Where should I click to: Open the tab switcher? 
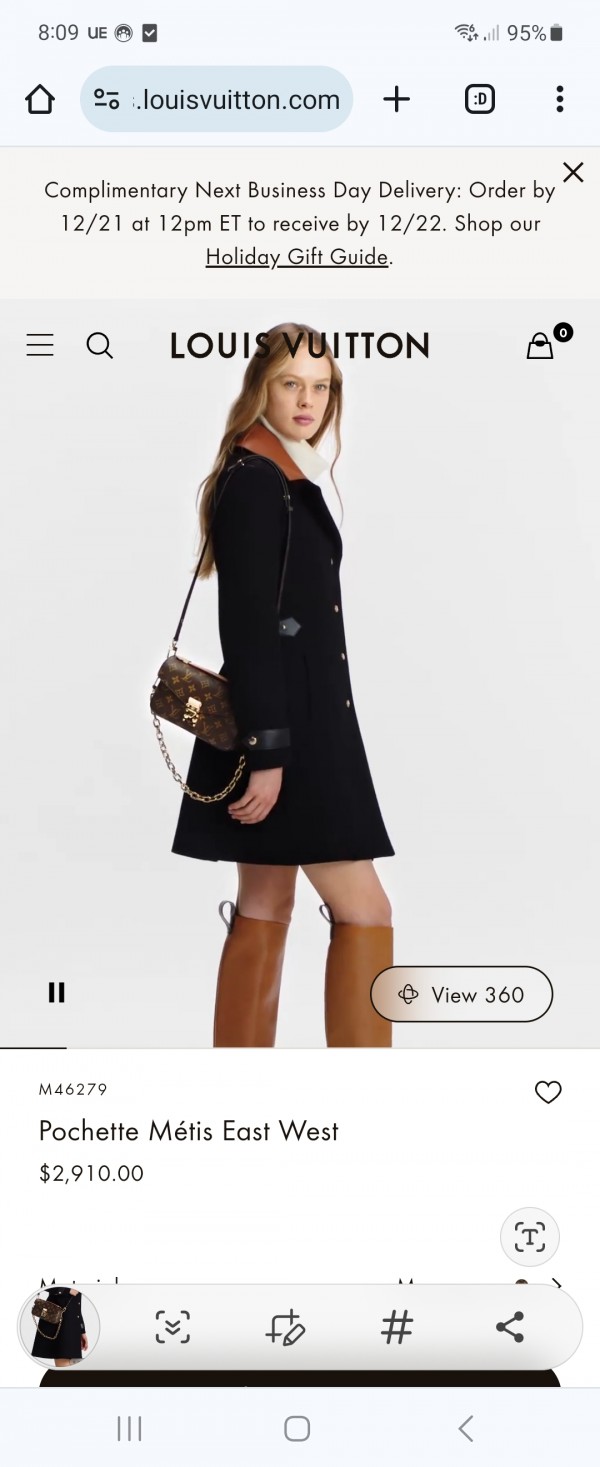coord(480,99)
